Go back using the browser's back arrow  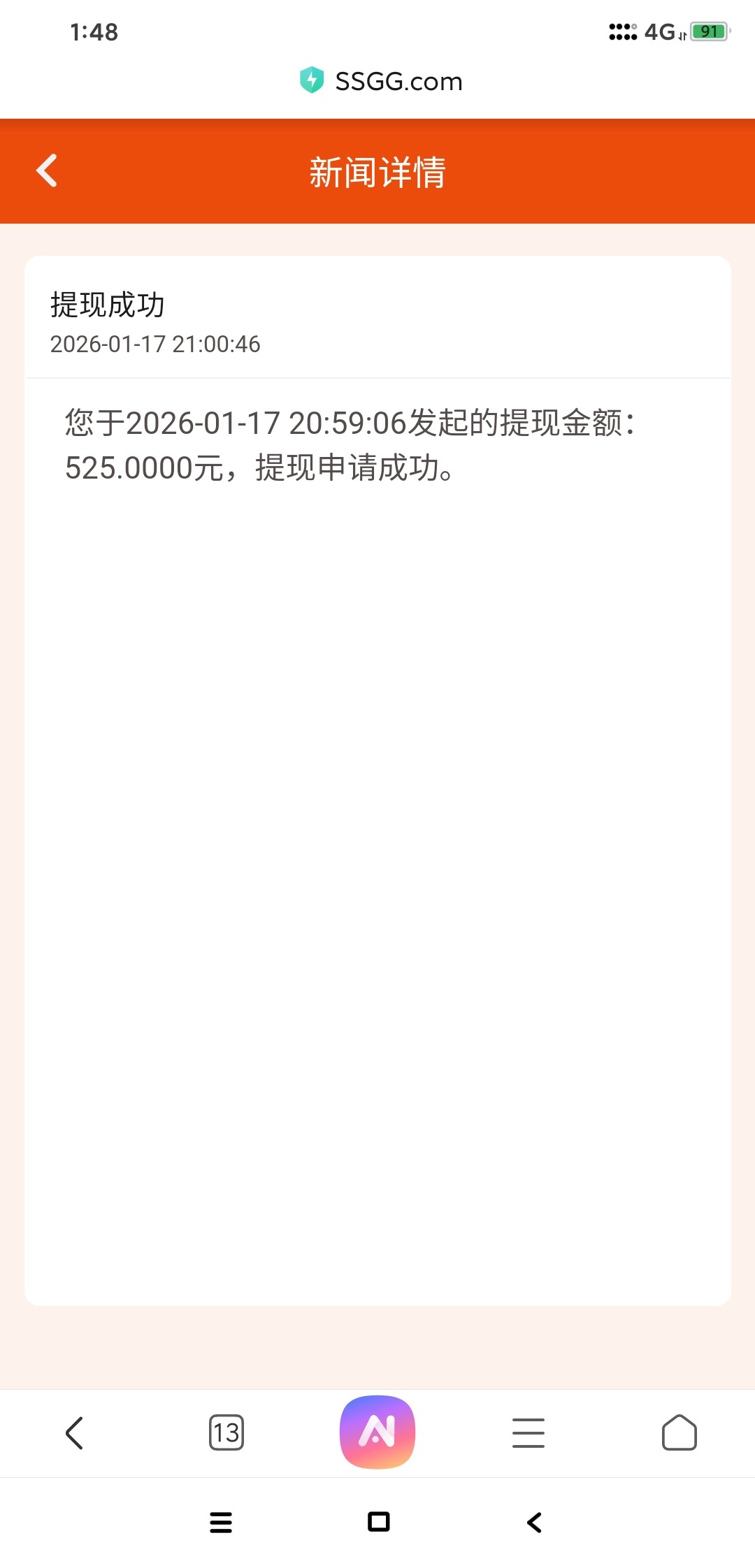pyautogui.click(x=75, y=1433)
